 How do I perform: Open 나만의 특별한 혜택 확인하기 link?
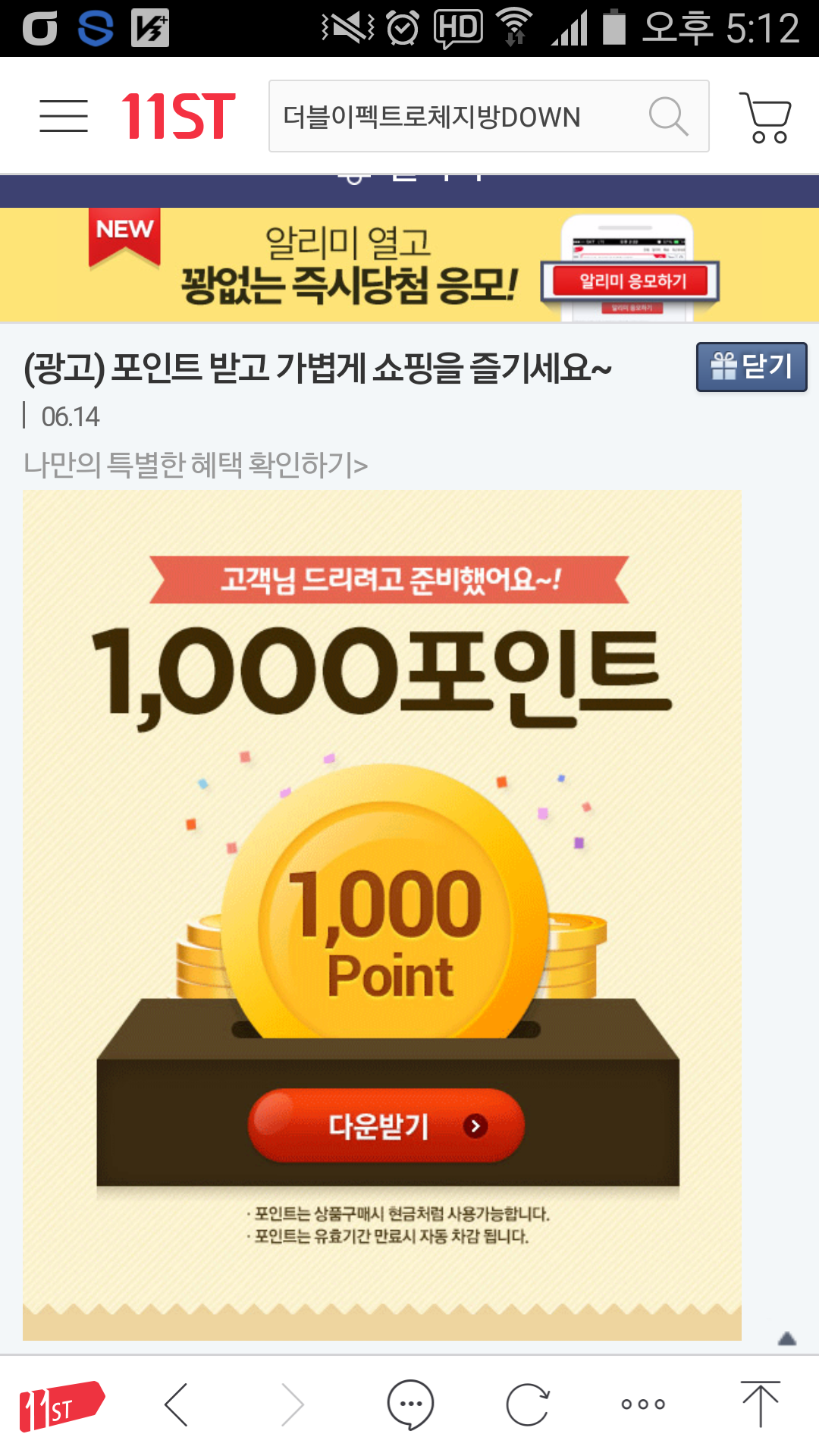click(x=196, y=464)
